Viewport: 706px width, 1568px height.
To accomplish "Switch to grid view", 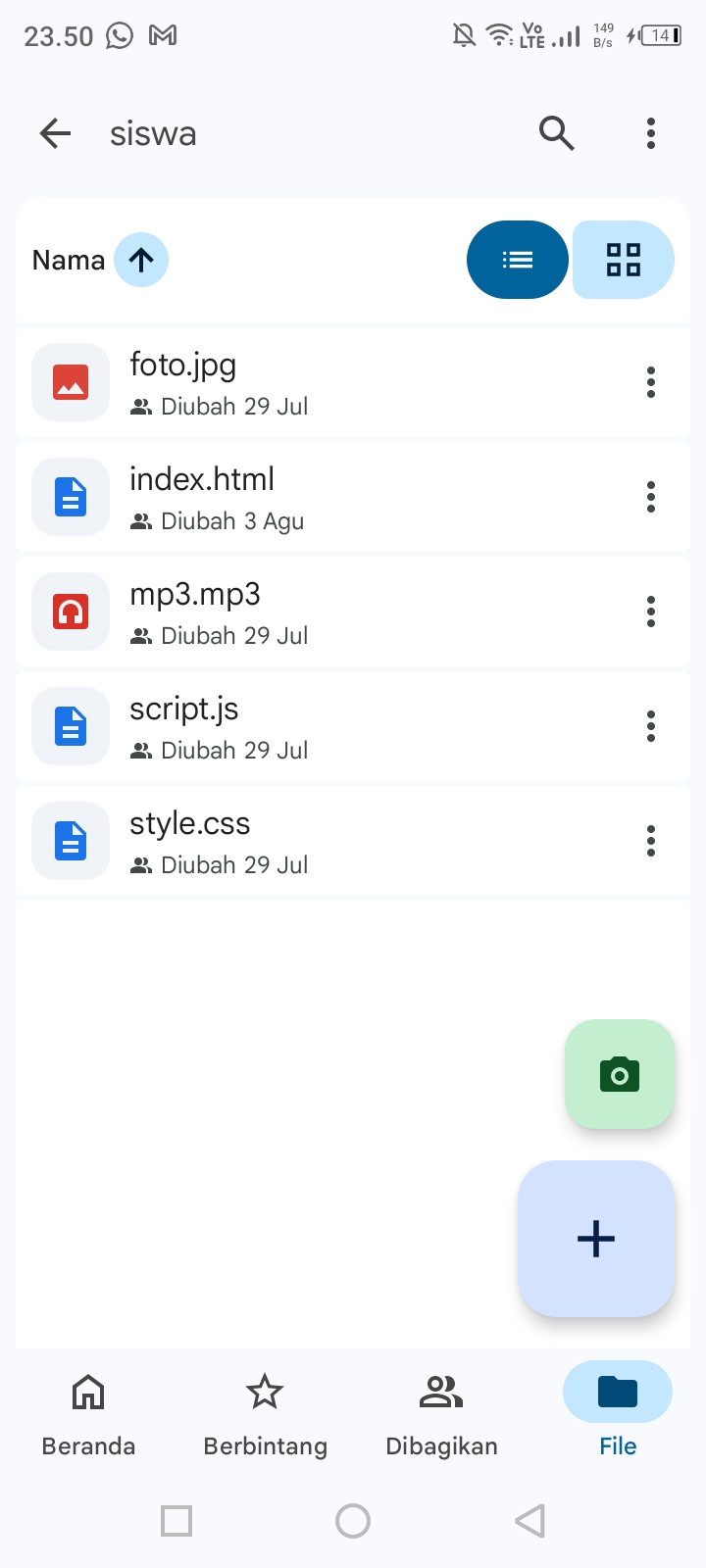I will pyautogui.click(x=624, y=260).
